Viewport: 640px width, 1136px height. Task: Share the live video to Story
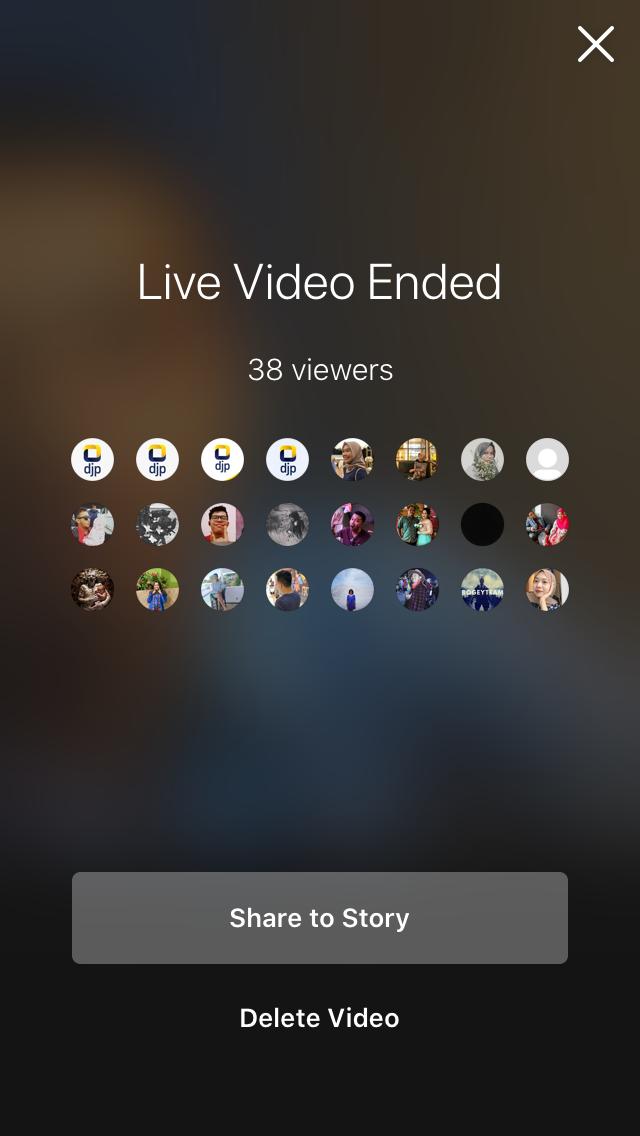coord(320,918)
